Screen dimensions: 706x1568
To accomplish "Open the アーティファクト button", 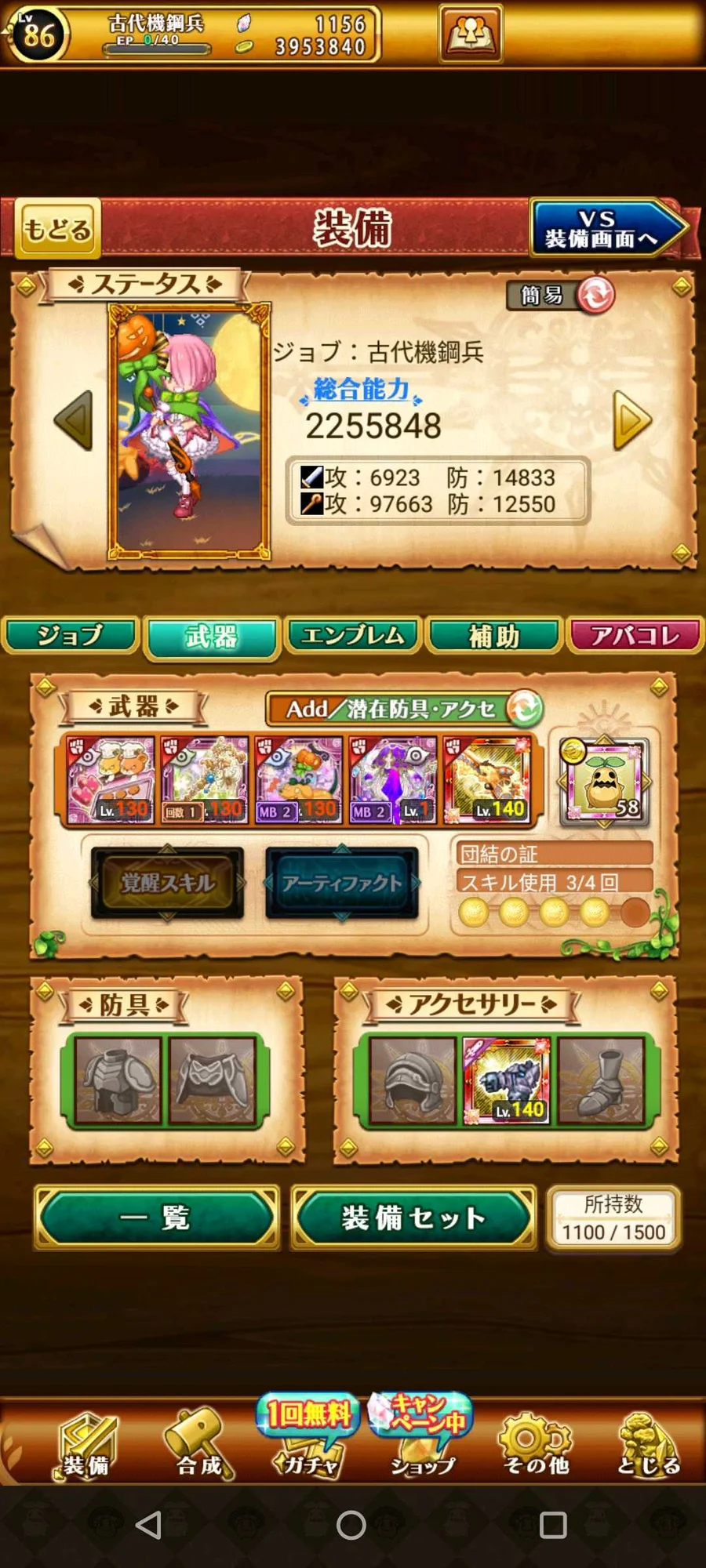I will 342,883.
